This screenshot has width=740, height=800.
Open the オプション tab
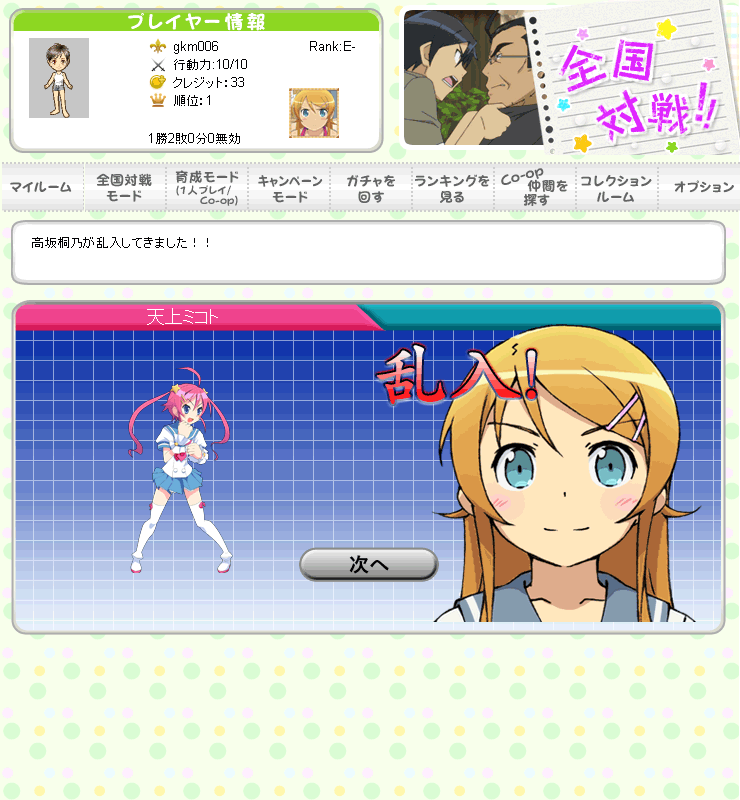coord(700,187)
